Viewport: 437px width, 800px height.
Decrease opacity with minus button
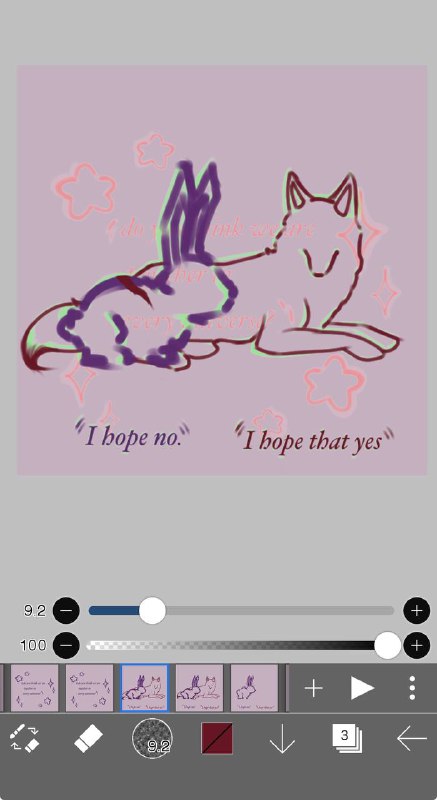66,645
